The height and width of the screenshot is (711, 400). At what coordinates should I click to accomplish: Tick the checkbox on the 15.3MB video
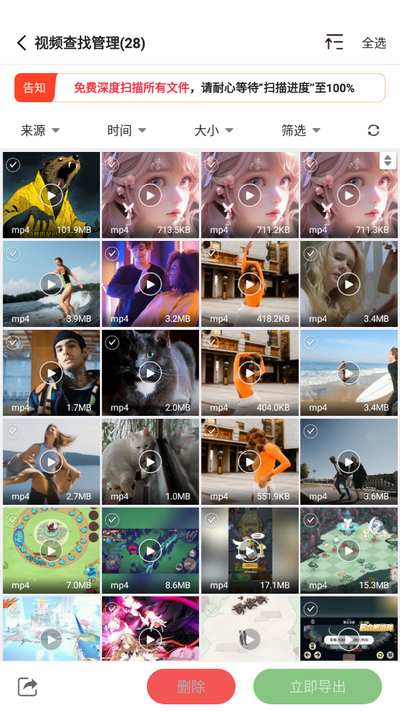[311, 520]
